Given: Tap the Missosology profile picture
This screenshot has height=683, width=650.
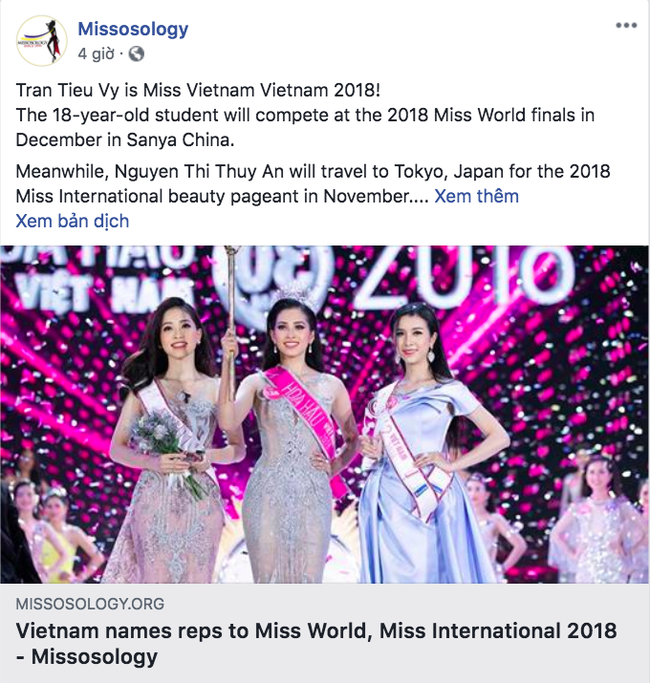Looking at the screenshot, I should 41,41.
